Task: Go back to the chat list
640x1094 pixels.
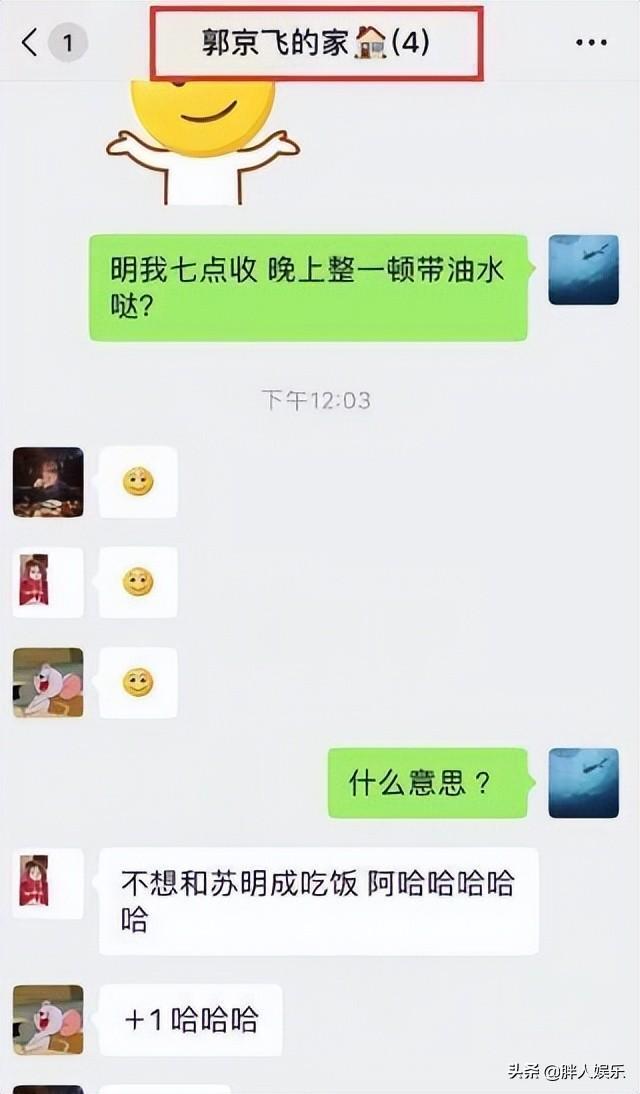Action: [x=31, y=43]
